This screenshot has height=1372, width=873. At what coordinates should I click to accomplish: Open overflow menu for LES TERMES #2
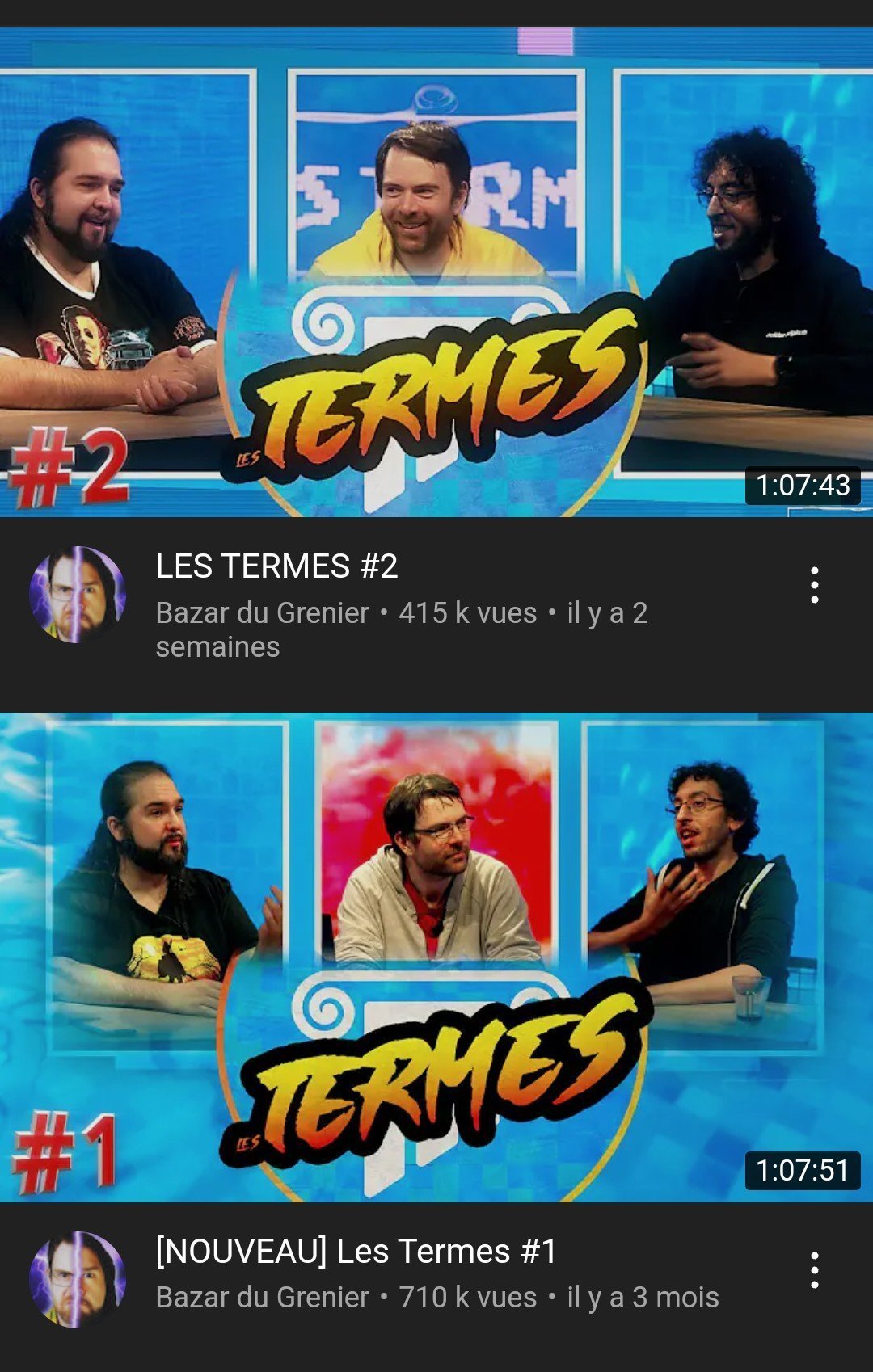click(814, 585)
